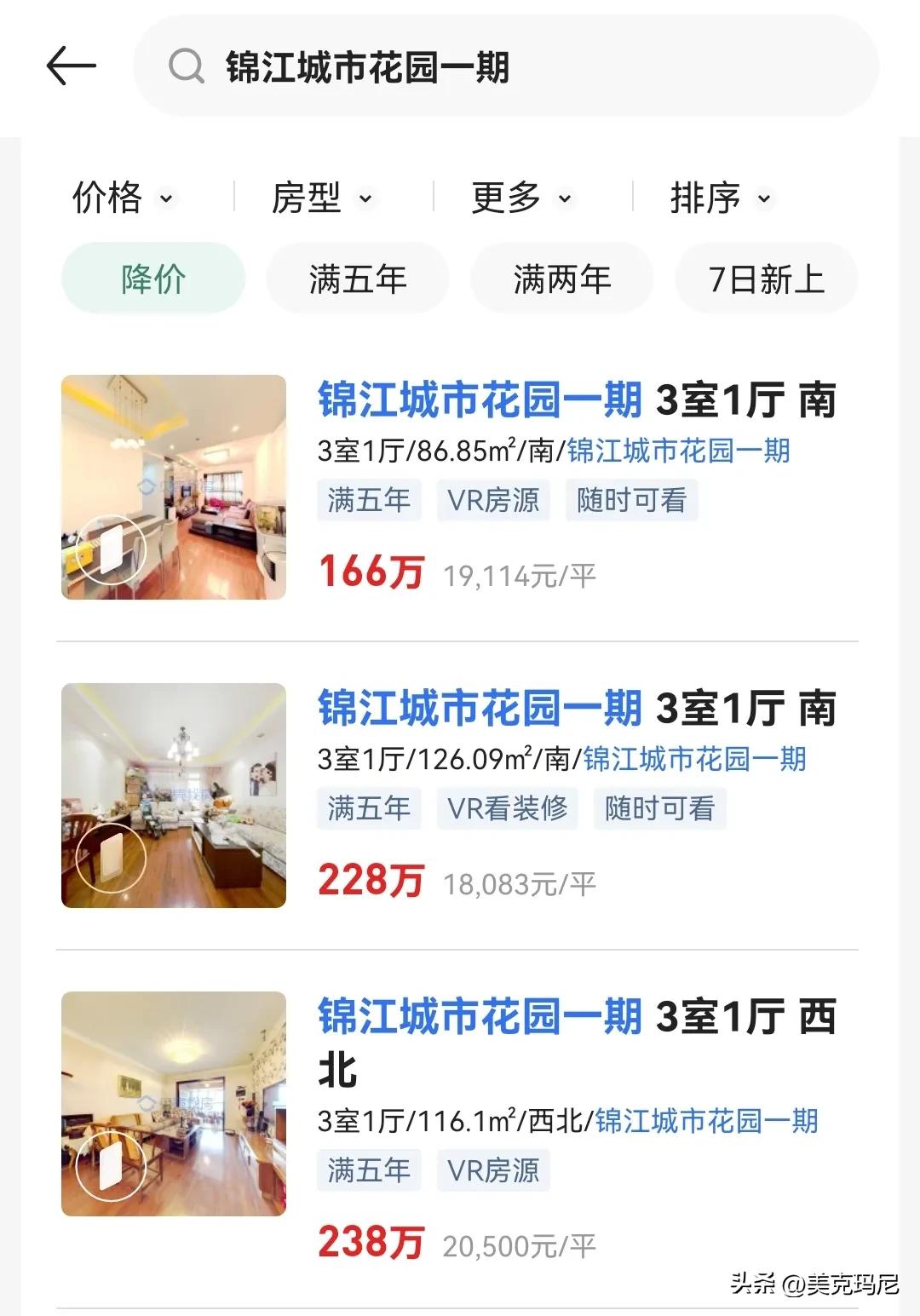Click the VR房源 tag on the first listing
Screen dimensions: 920x1316
pos(492,501)
